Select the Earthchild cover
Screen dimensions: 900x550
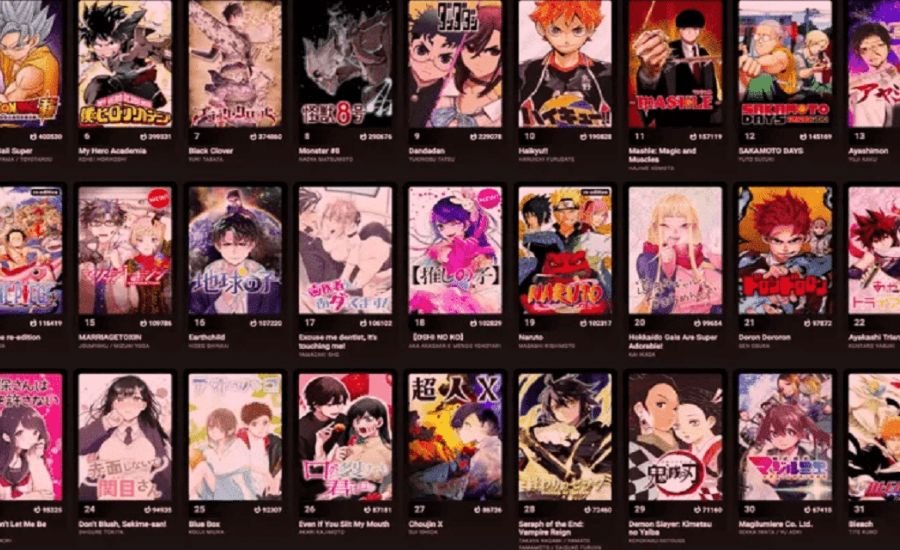pos(235,250)
